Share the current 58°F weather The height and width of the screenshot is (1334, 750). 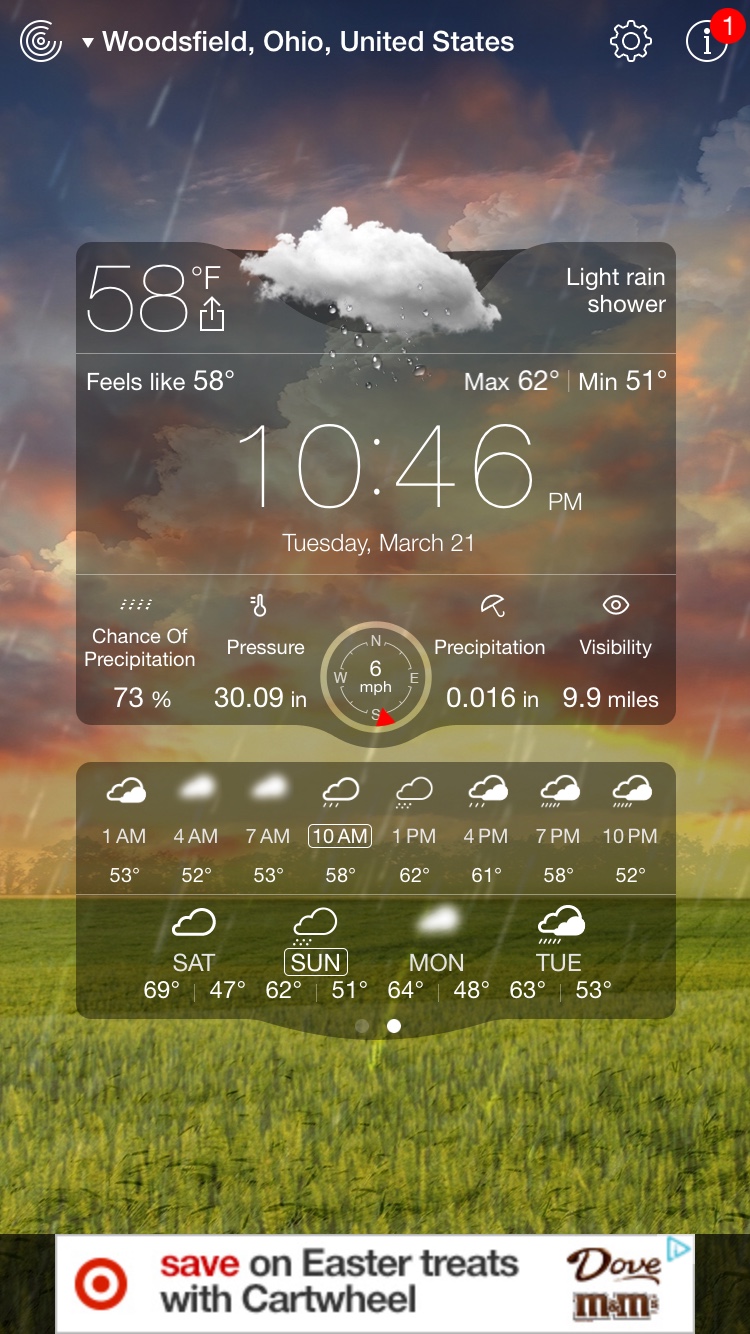(212, 314)
